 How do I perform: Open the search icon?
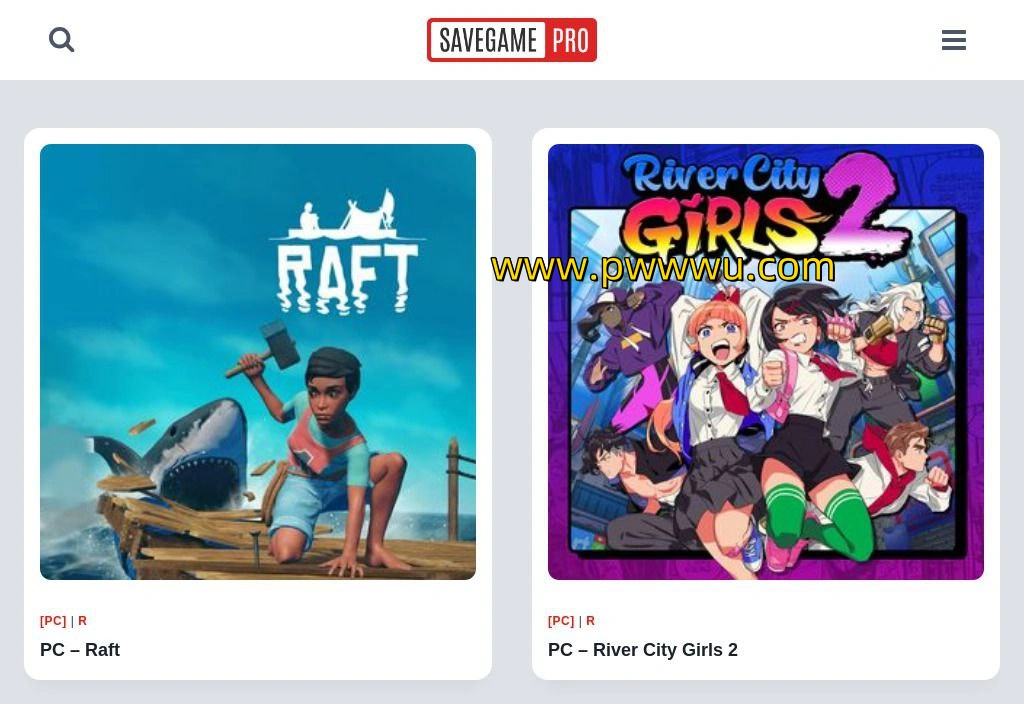click(x=62, y=40)
